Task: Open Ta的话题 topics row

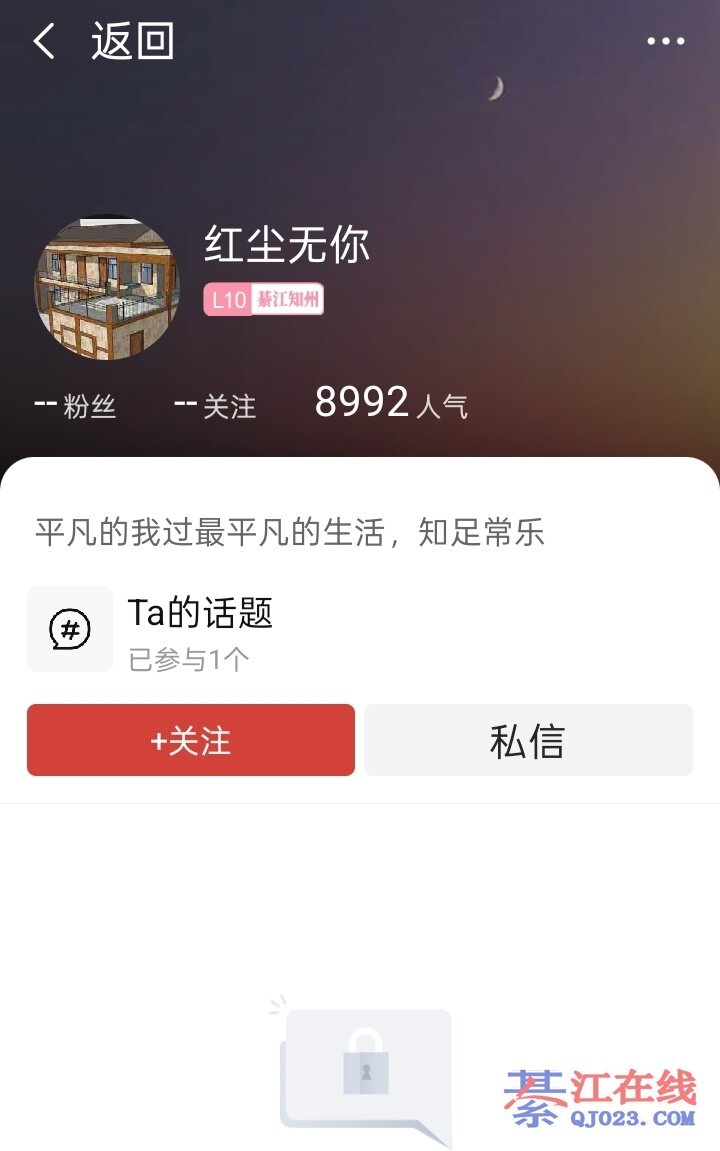Action: (200, 629)
